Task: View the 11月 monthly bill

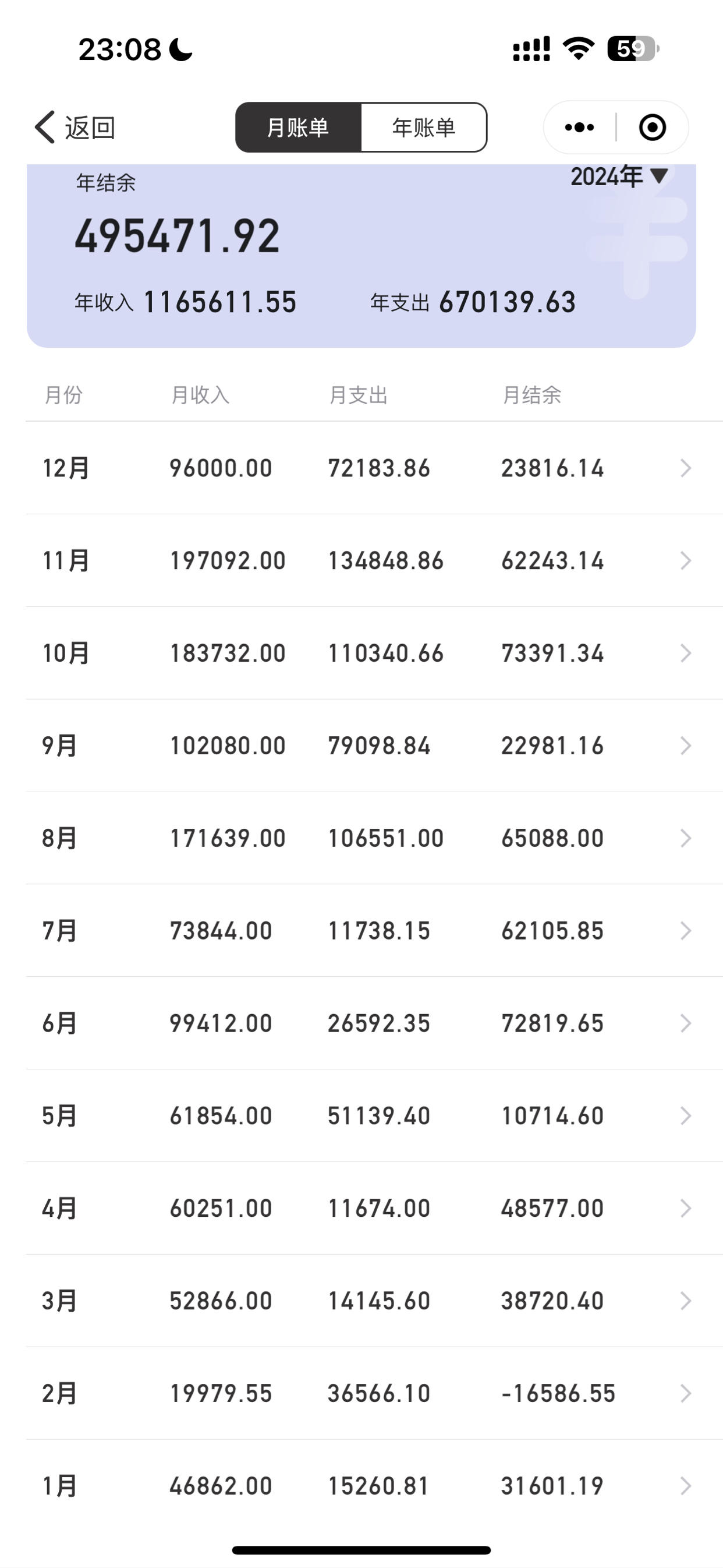Action: [374, 560]
